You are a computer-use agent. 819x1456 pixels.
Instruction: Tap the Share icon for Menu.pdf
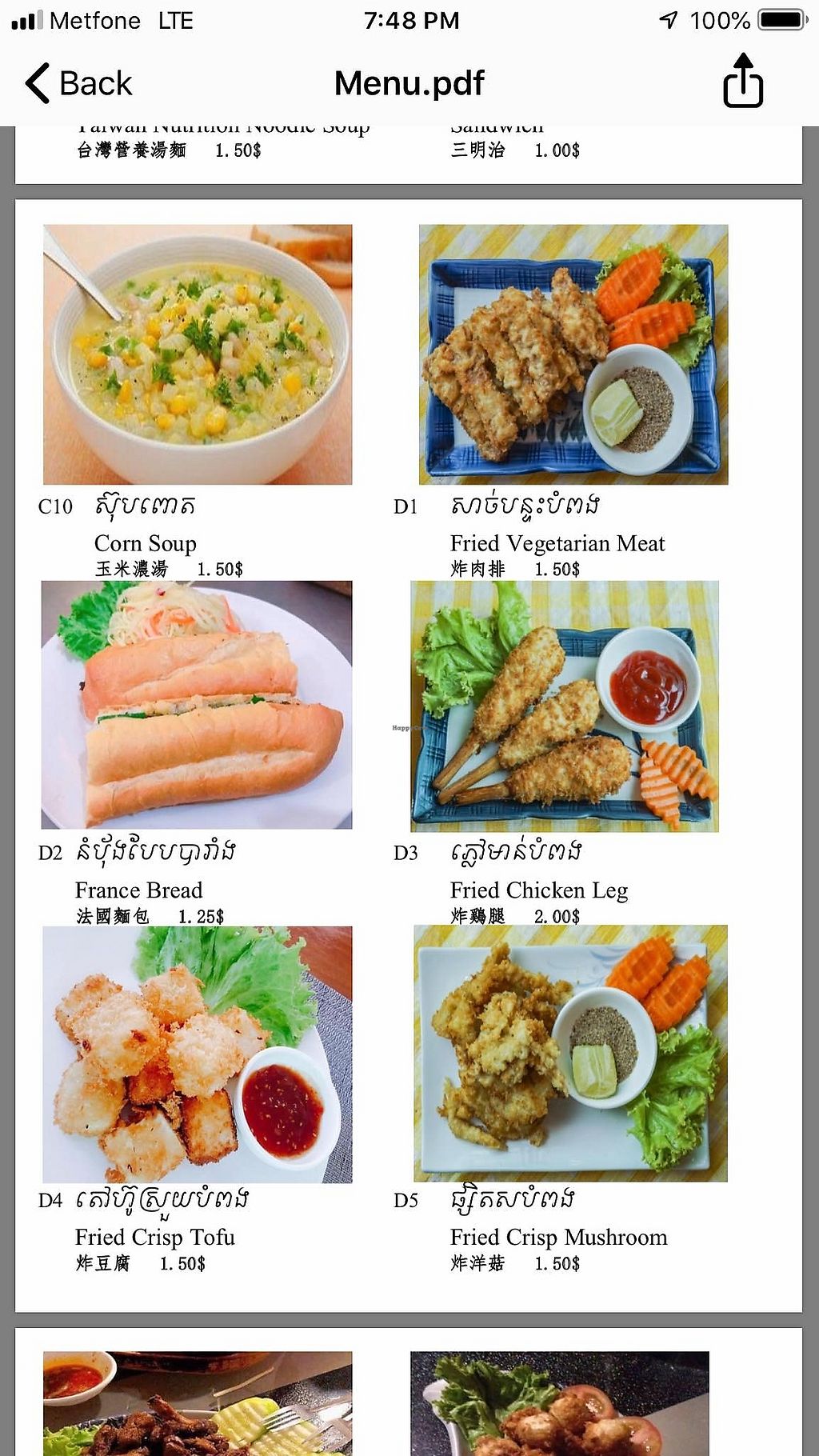coord(743,82)
